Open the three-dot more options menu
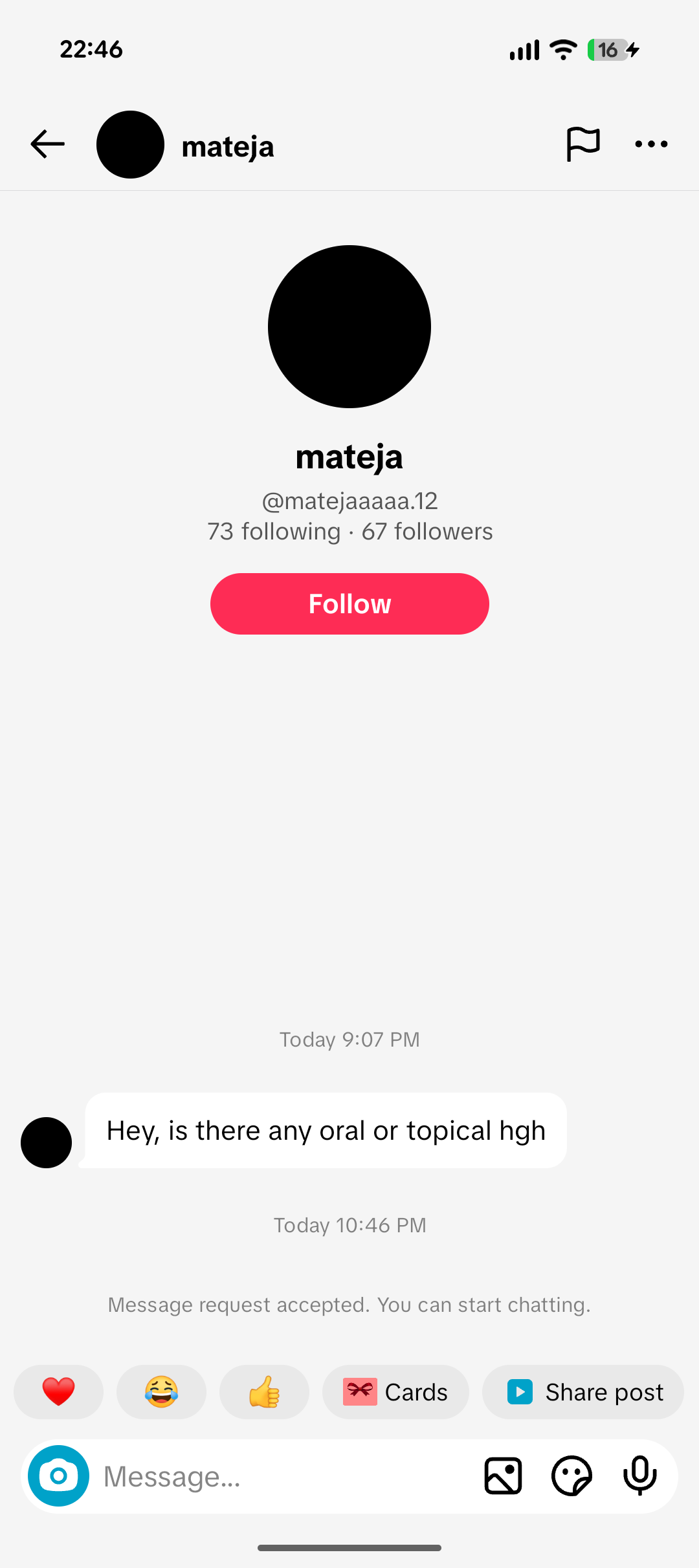The image size is (699, 1568). (x=651, y=144)
